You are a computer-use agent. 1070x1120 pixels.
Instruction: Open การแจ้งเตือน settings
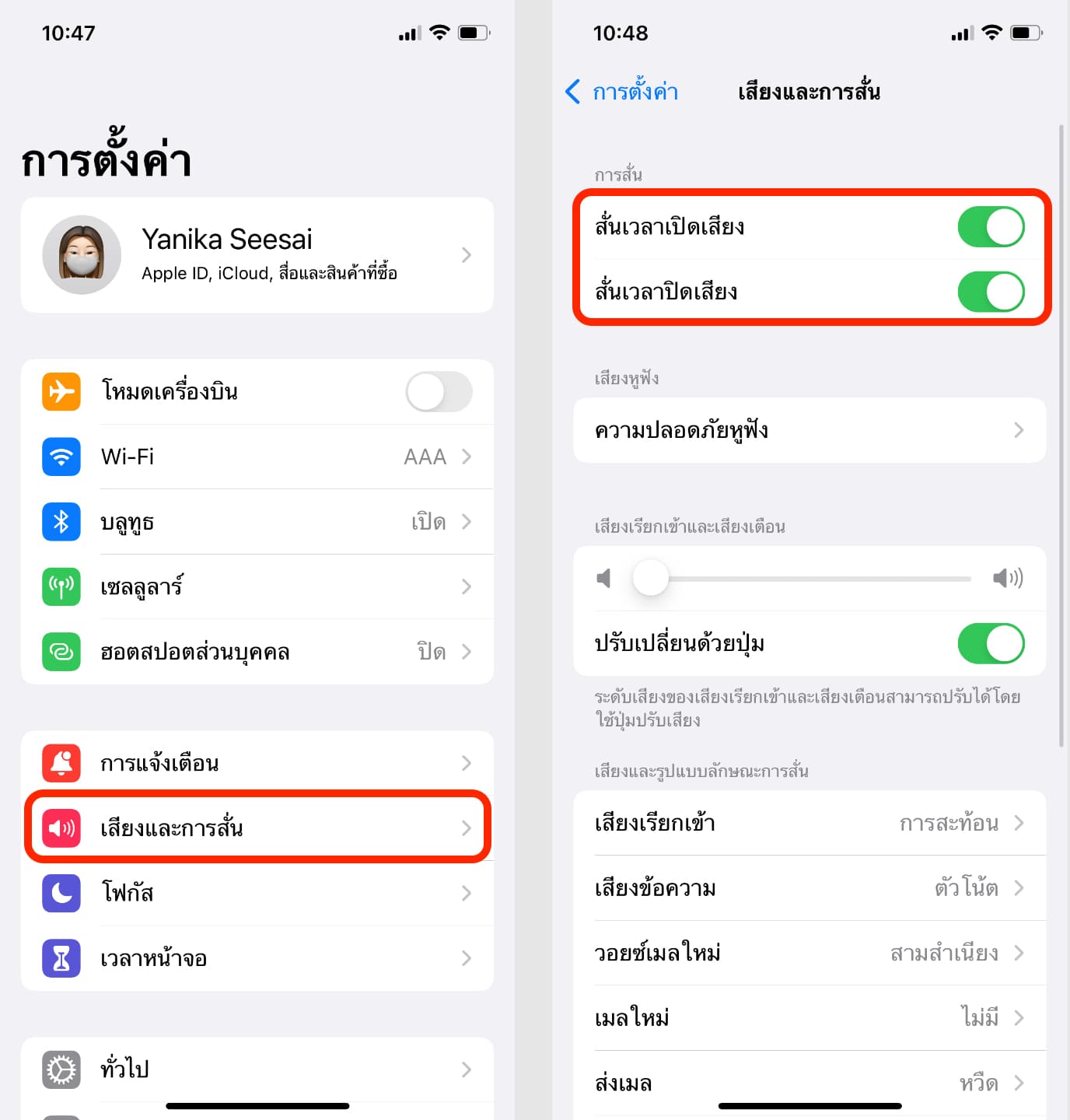[257, 763]
